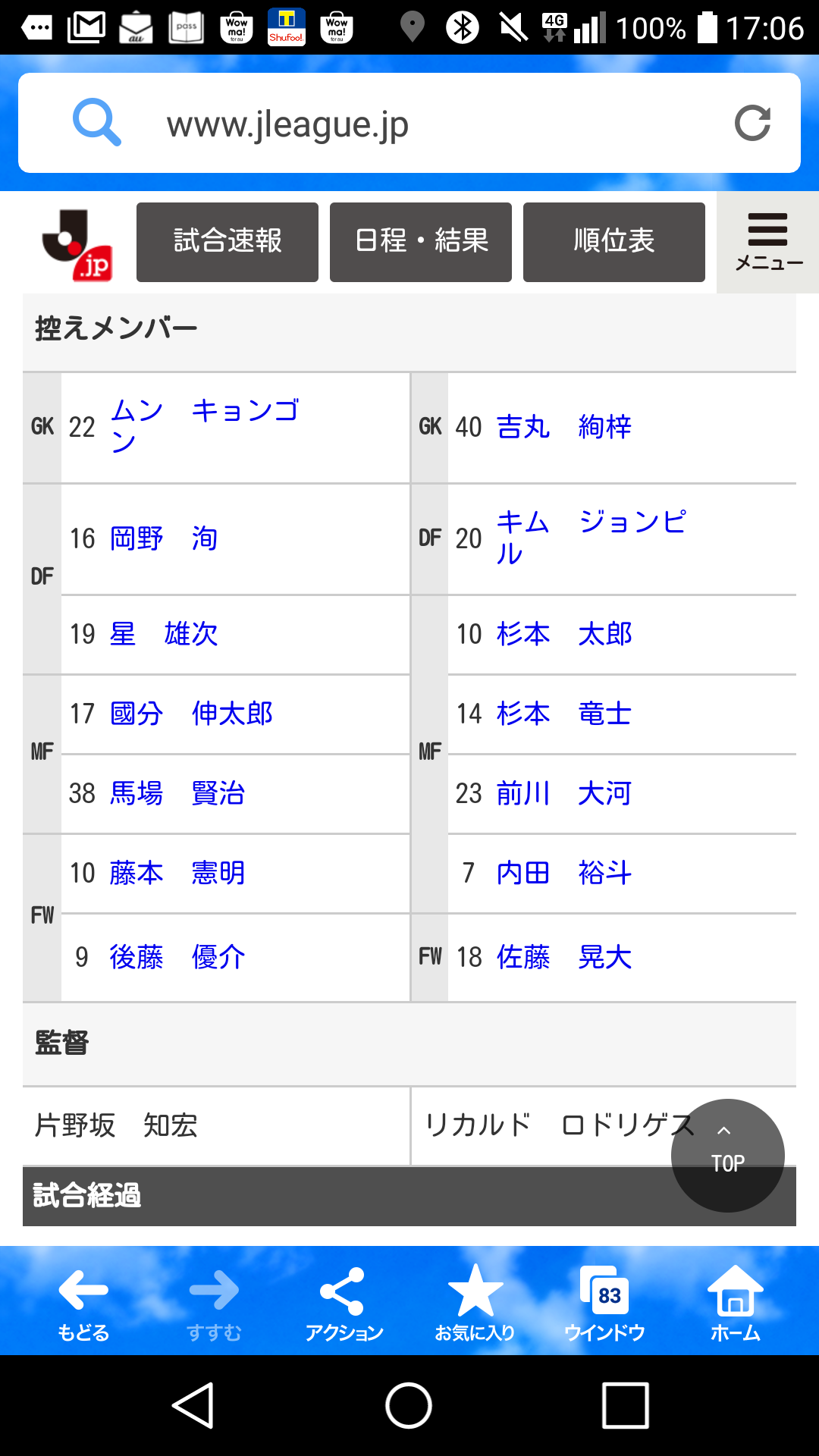View the 順位表 standings table
This screenshot has height=1456, width=819.
(614, 242)
